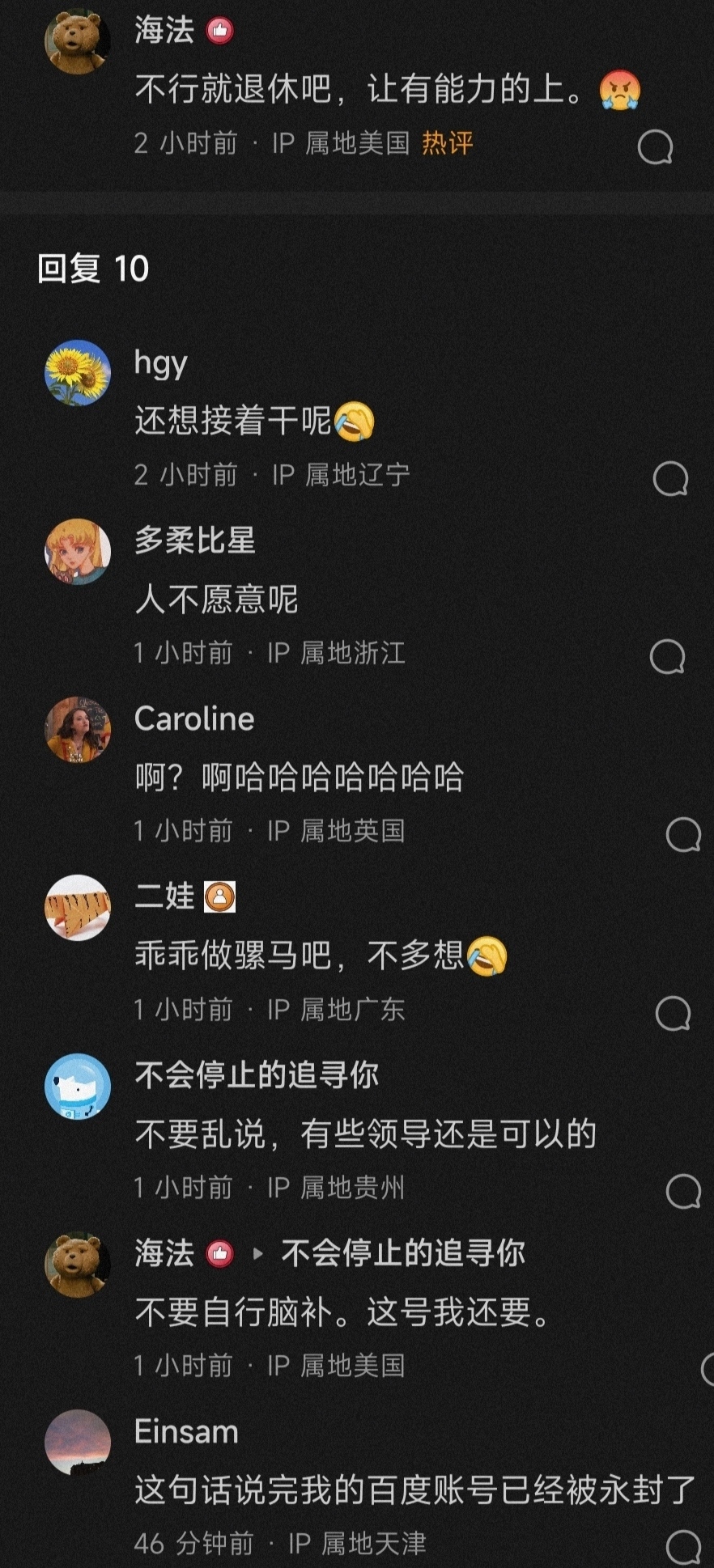Open 二娃's avatar profile
The height and width of the screenshot is (1568, 714).
(78, 907)
